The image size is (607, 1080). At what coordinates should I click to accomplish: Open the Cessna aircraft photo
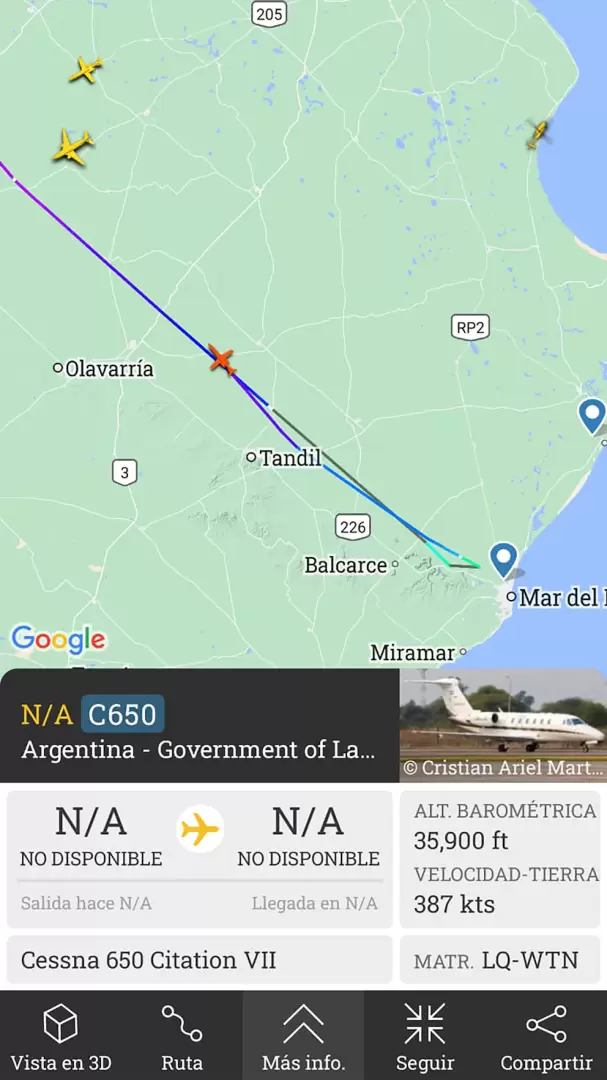click(503, 725)
